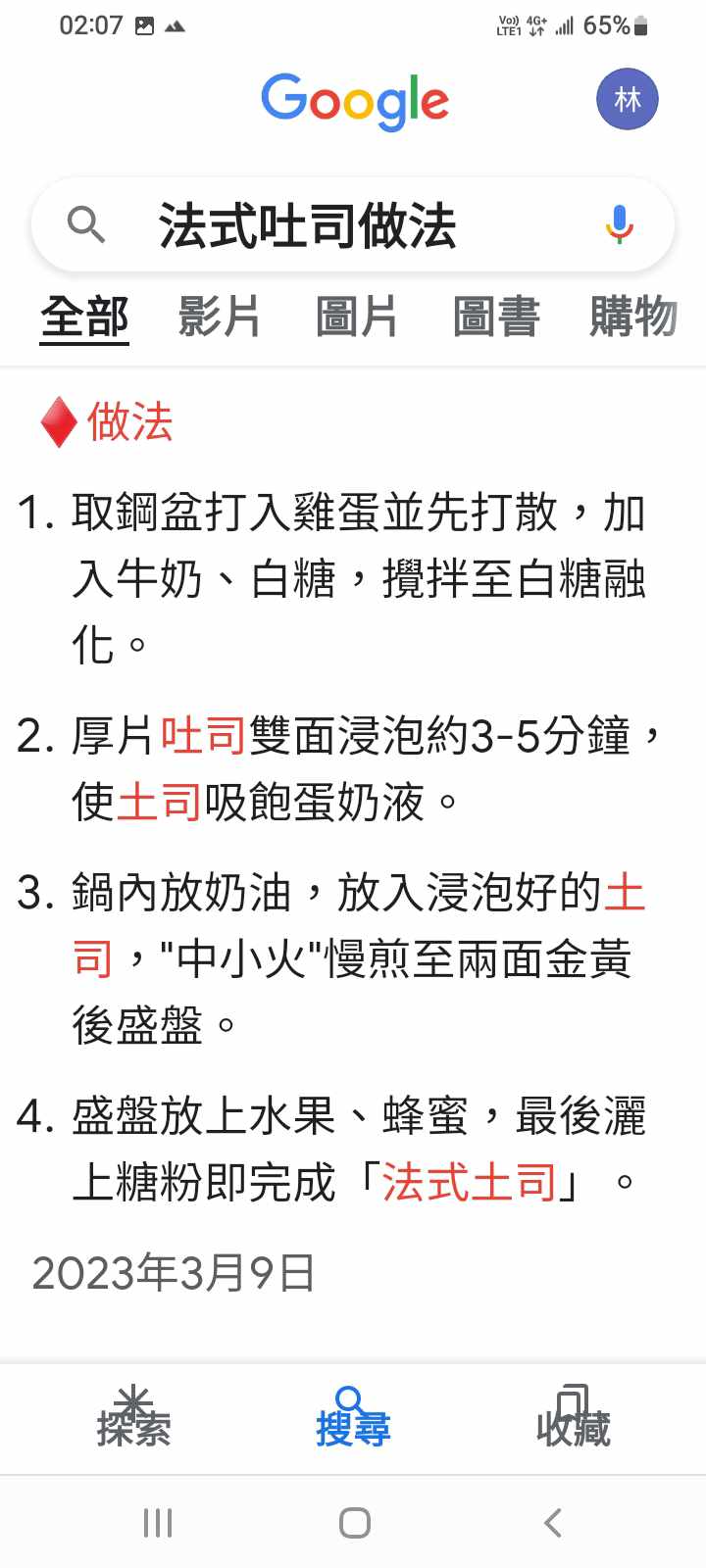Screen dimensions: 706x1568
Task: Select the 全部 results tab
Action: 84,317
